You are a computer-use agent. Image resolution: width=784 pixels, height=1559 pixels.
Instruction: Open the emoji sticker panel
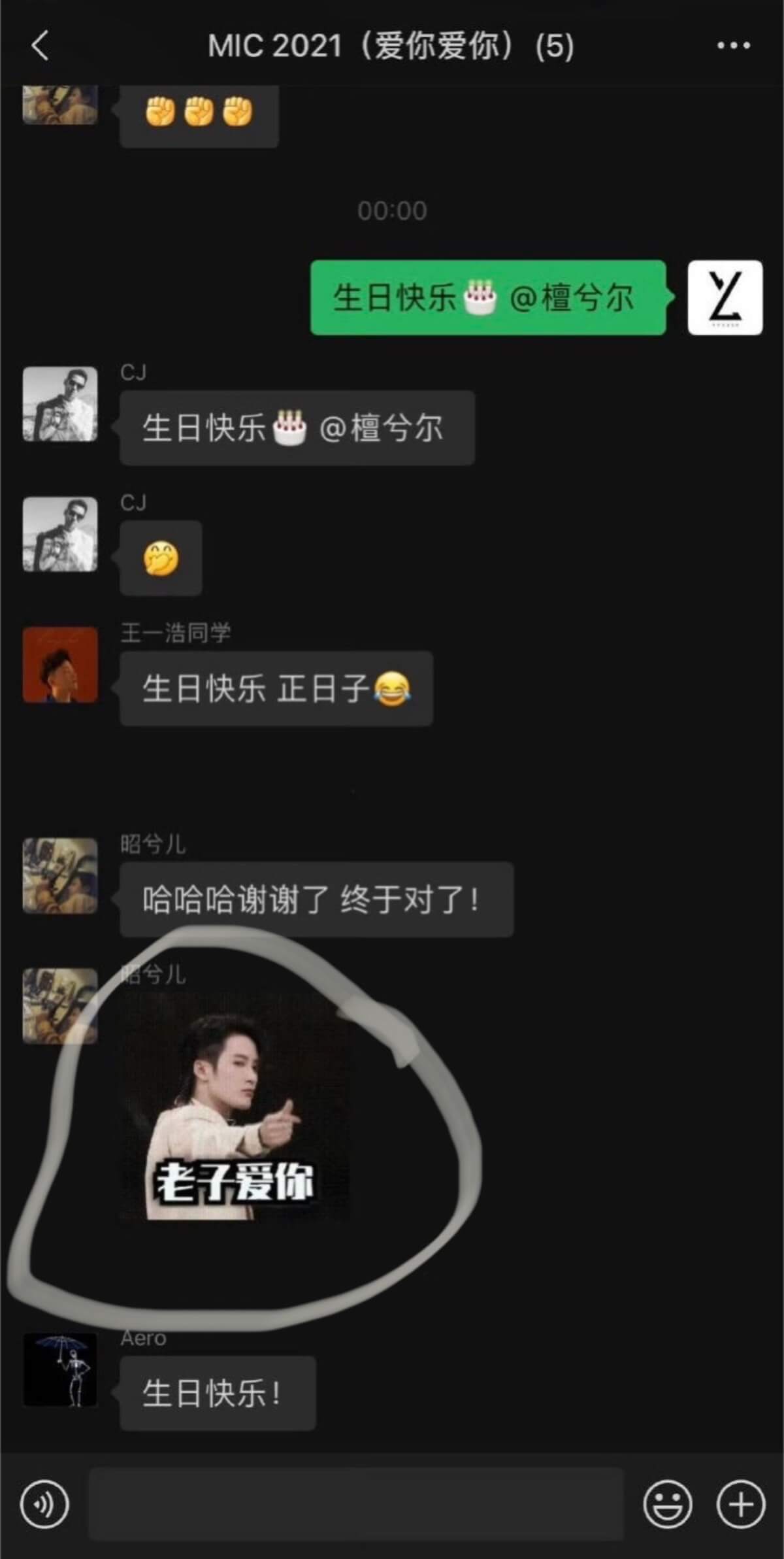[x=667, y=1505]
